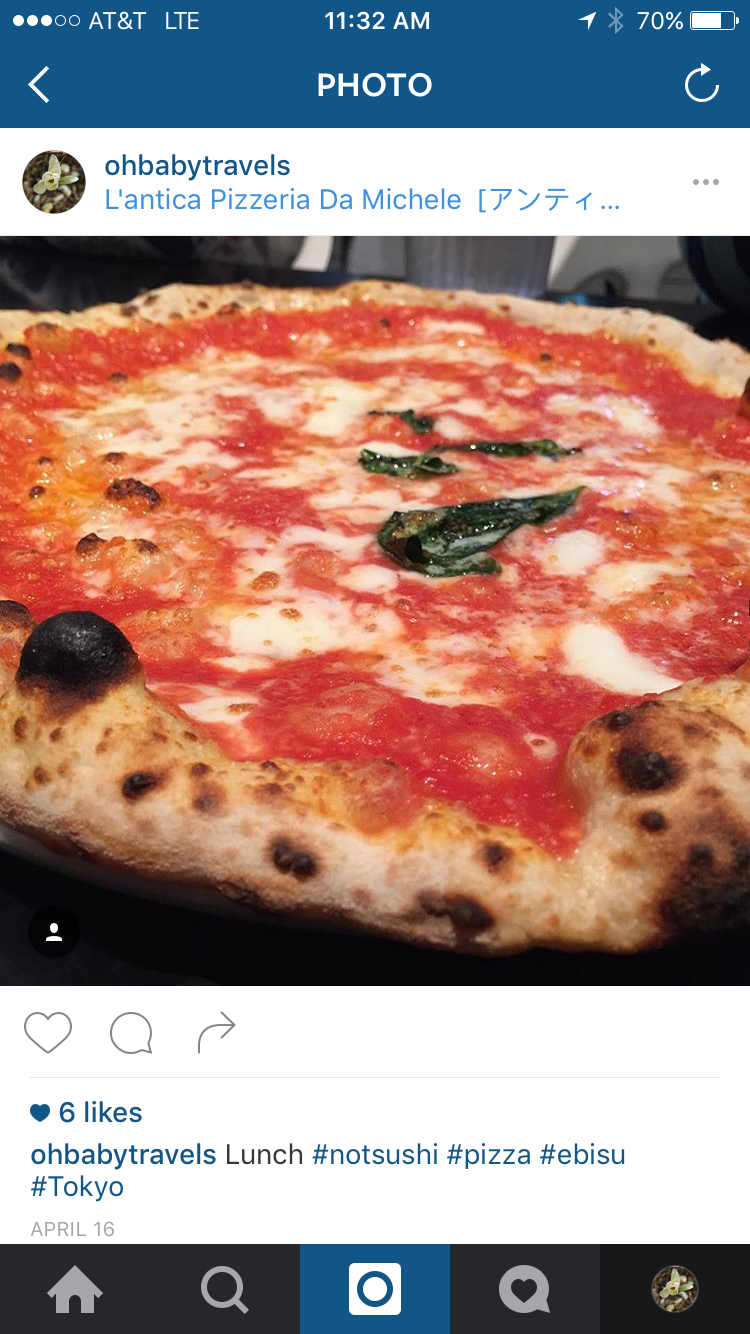The width and height of the screenshot is (750, 1334).
Task: Share the post with the arrow icon
Action: (x=216, y=1033)
